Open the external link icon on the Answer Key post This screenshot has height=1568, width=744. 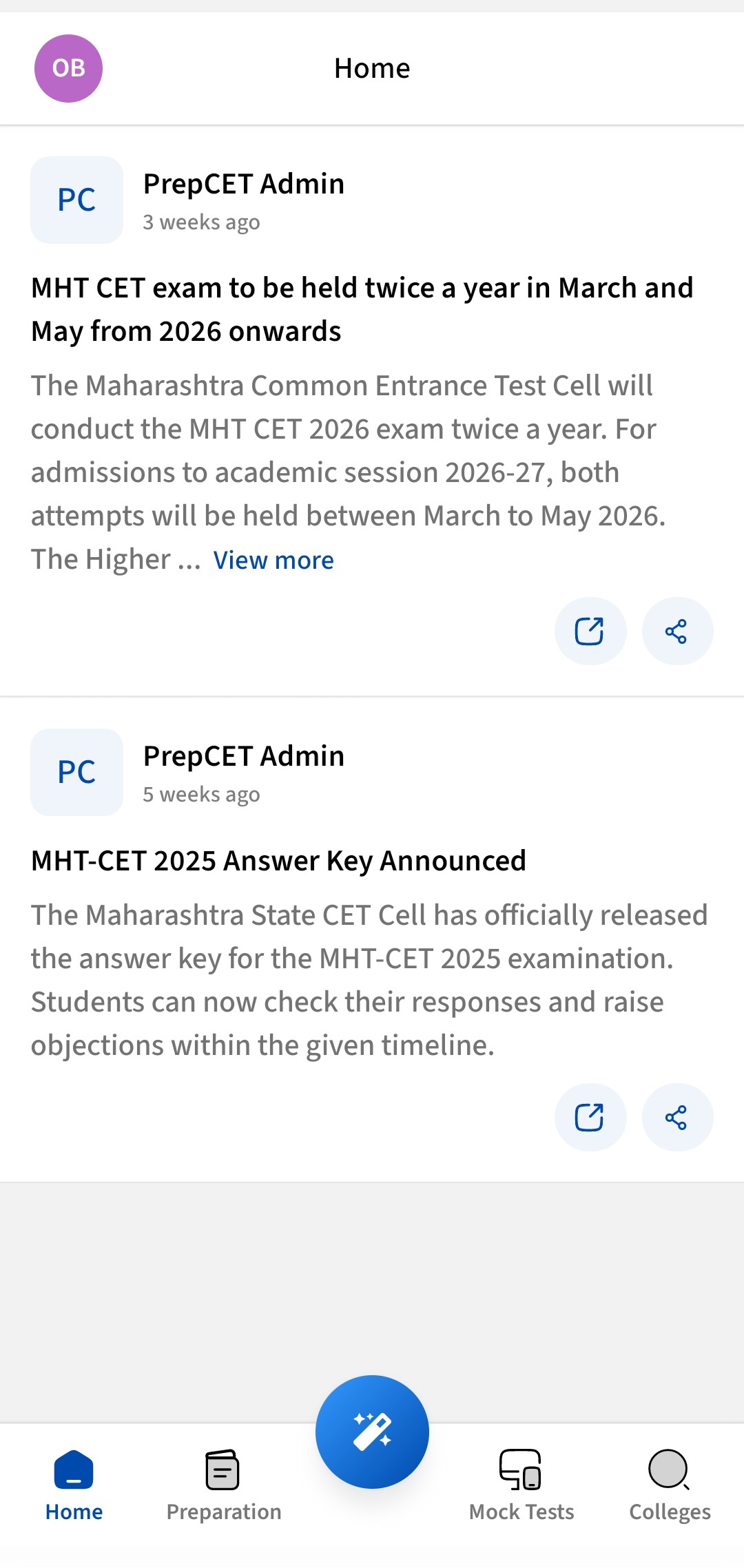pyautogui.click(x=590, y=1117)
